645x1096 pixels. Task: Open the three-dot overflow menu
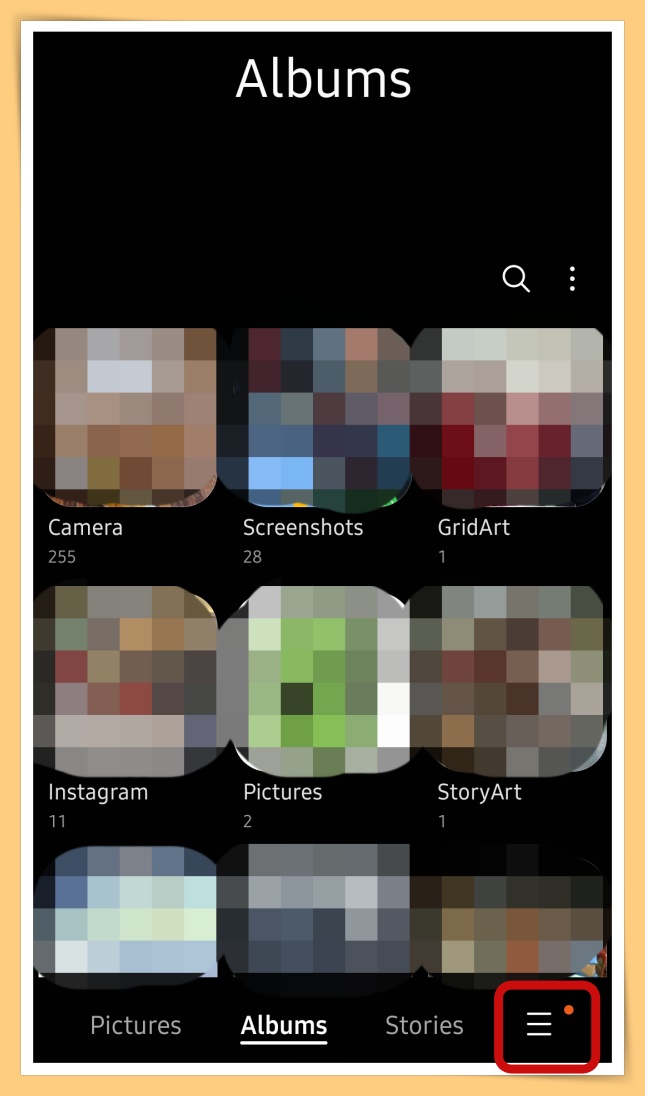pos(572,279)
